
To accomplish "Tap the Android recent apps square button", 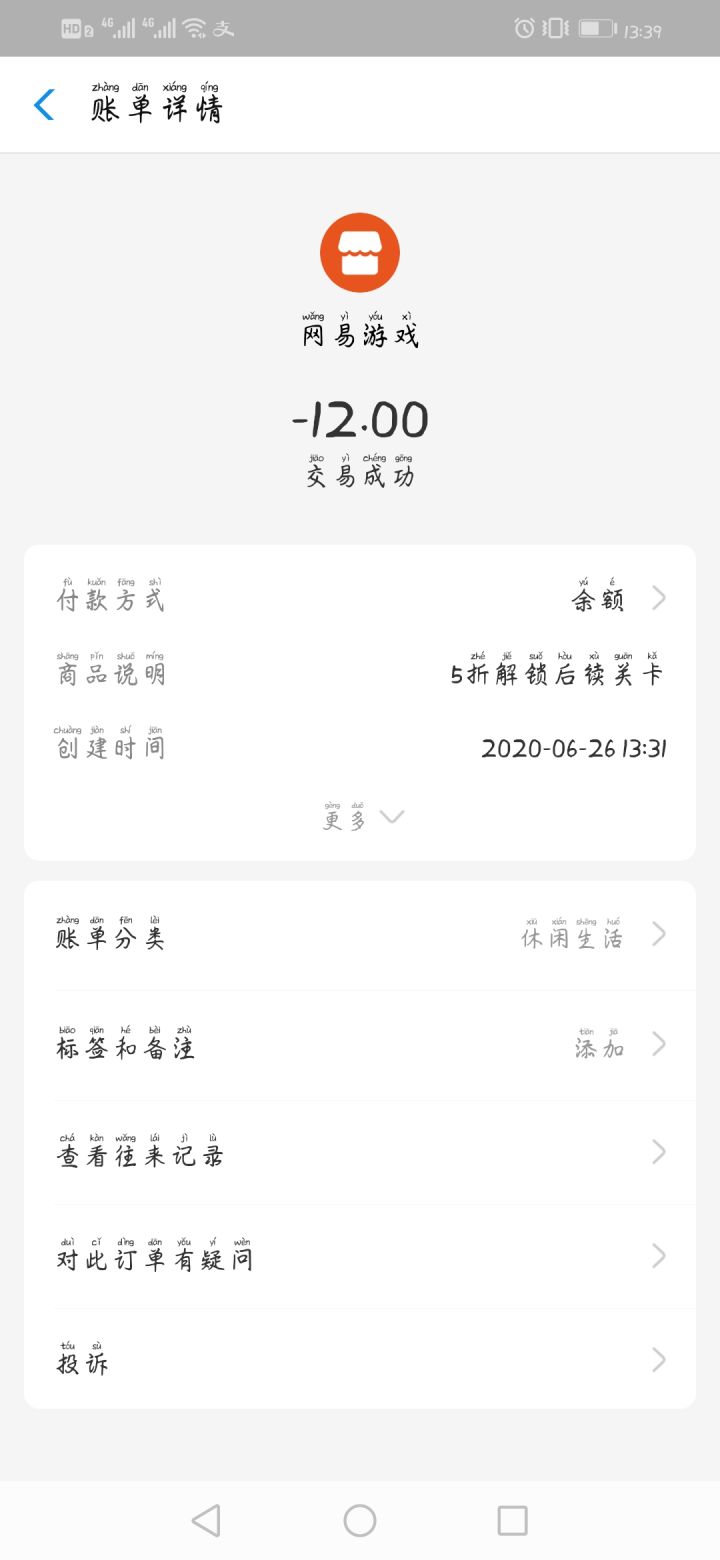I will [x=513, y=1519].
